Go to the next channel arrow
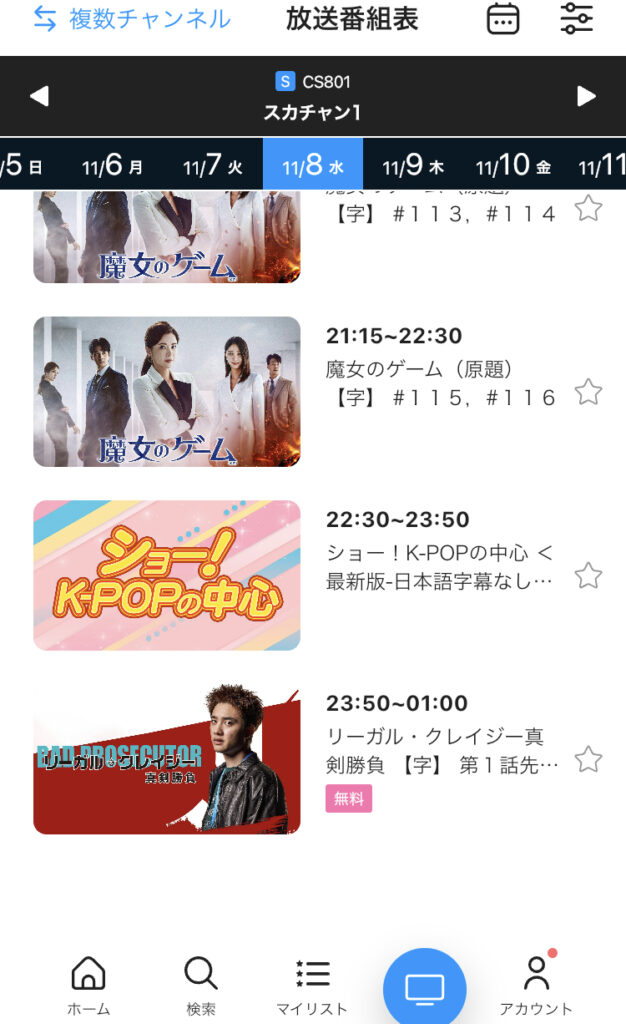626x1024 pixels. click(x=586, y=96)
